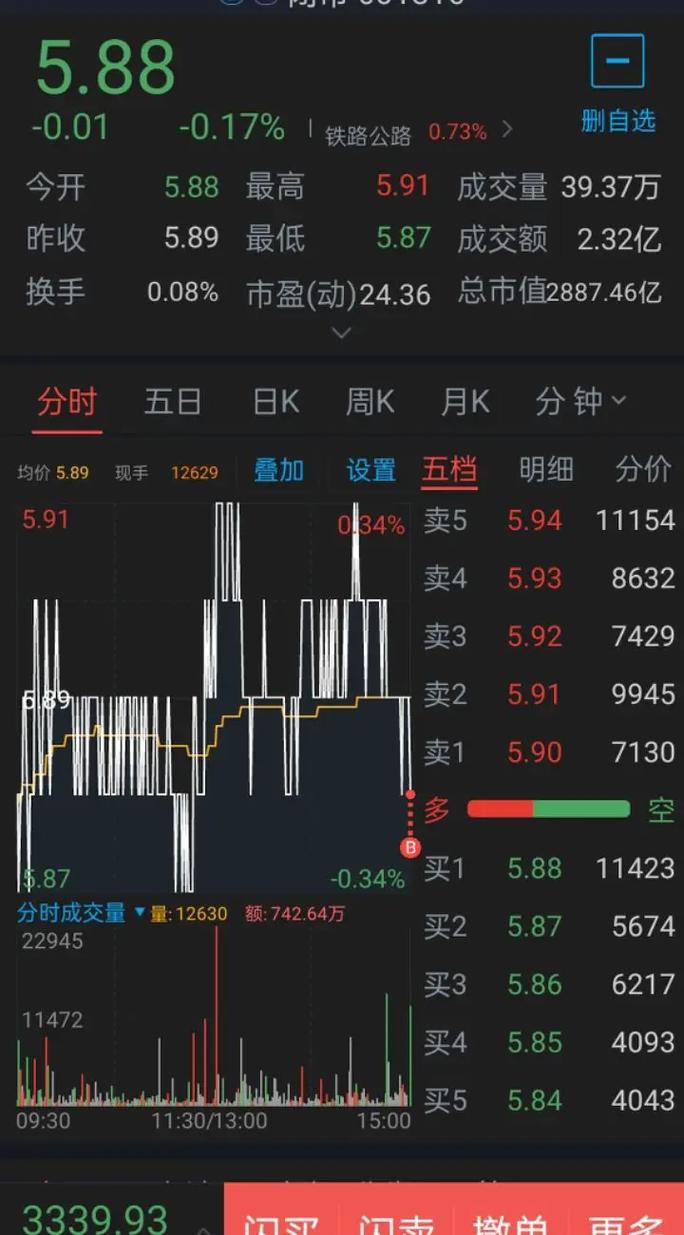
Task: Select the 五日 chart tab
Action: coord(173,402)
